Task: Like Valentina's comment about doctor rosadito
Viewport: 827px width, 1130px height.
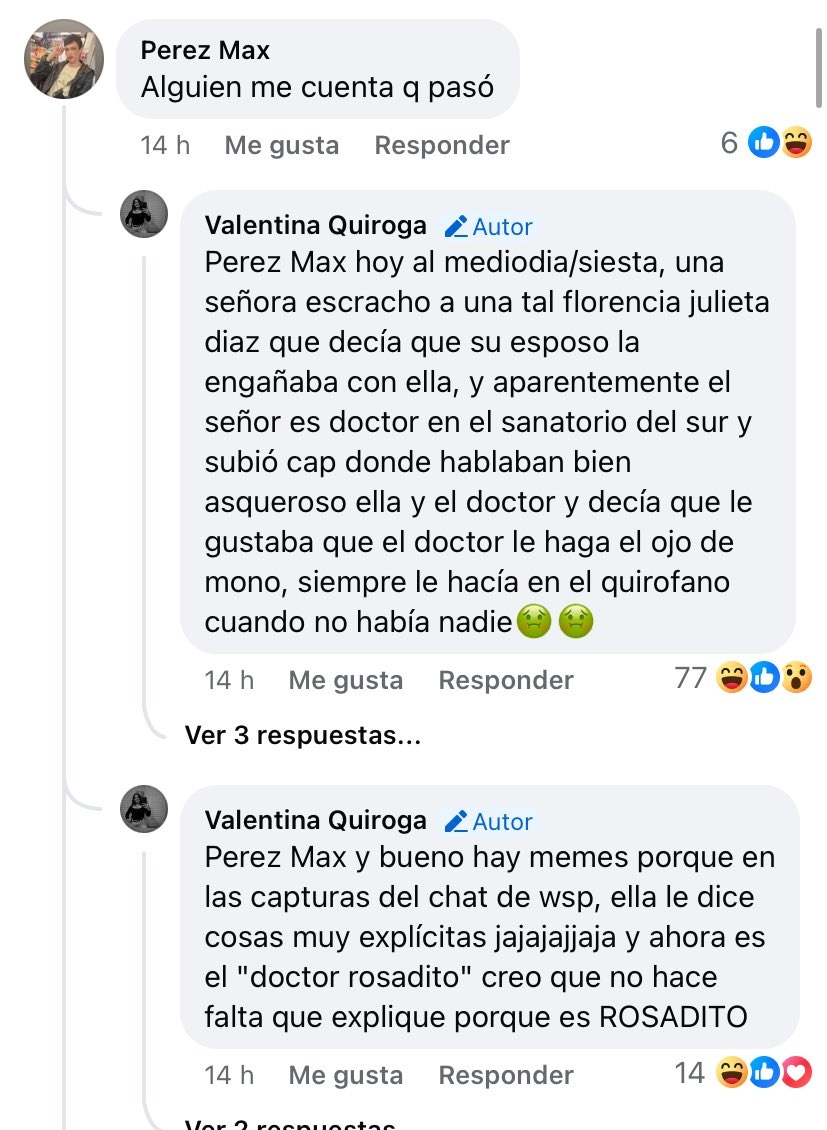Action: (345, 1075)
